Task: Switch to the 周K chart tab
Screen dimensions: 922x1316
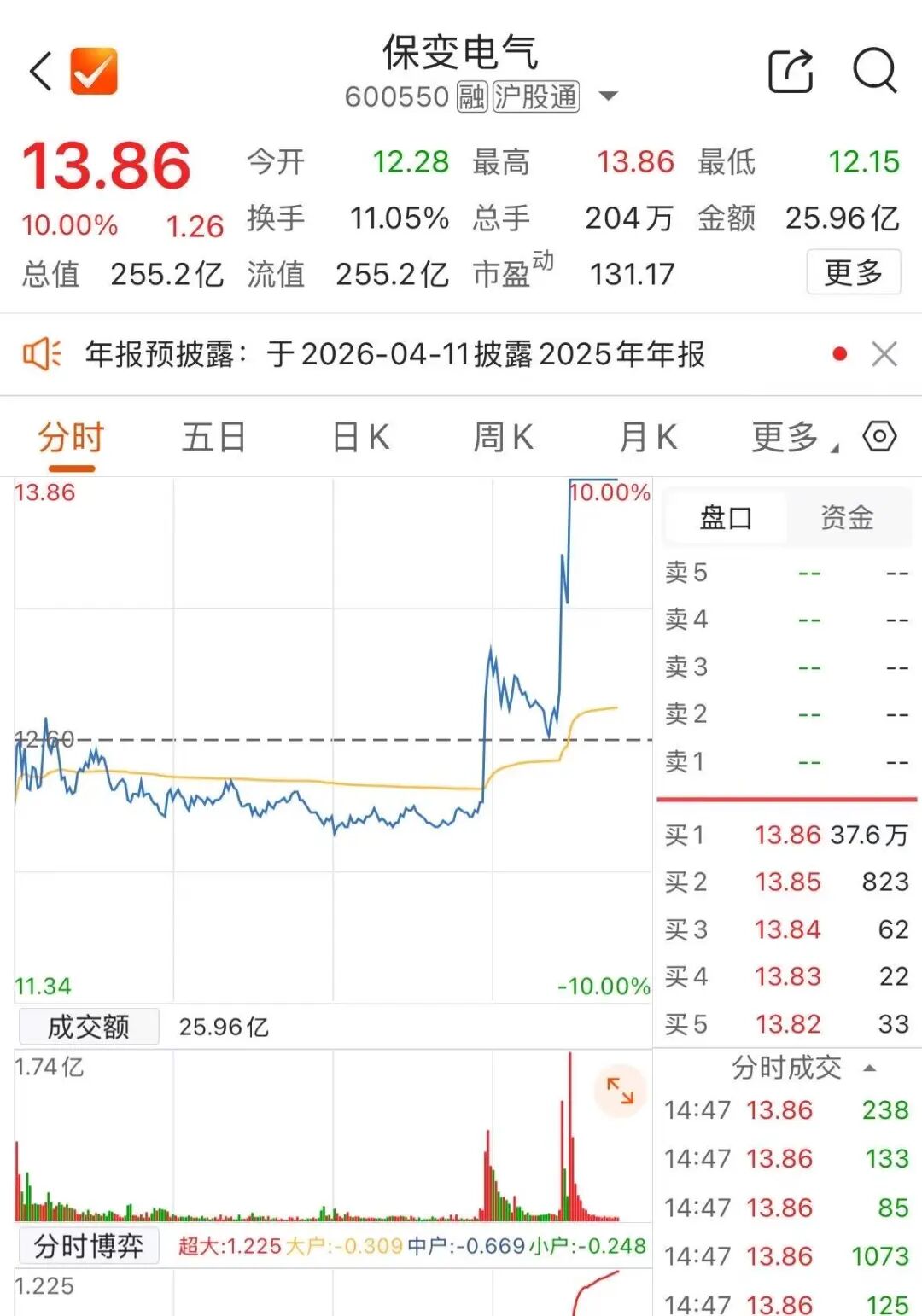Action: pos(504,438)
